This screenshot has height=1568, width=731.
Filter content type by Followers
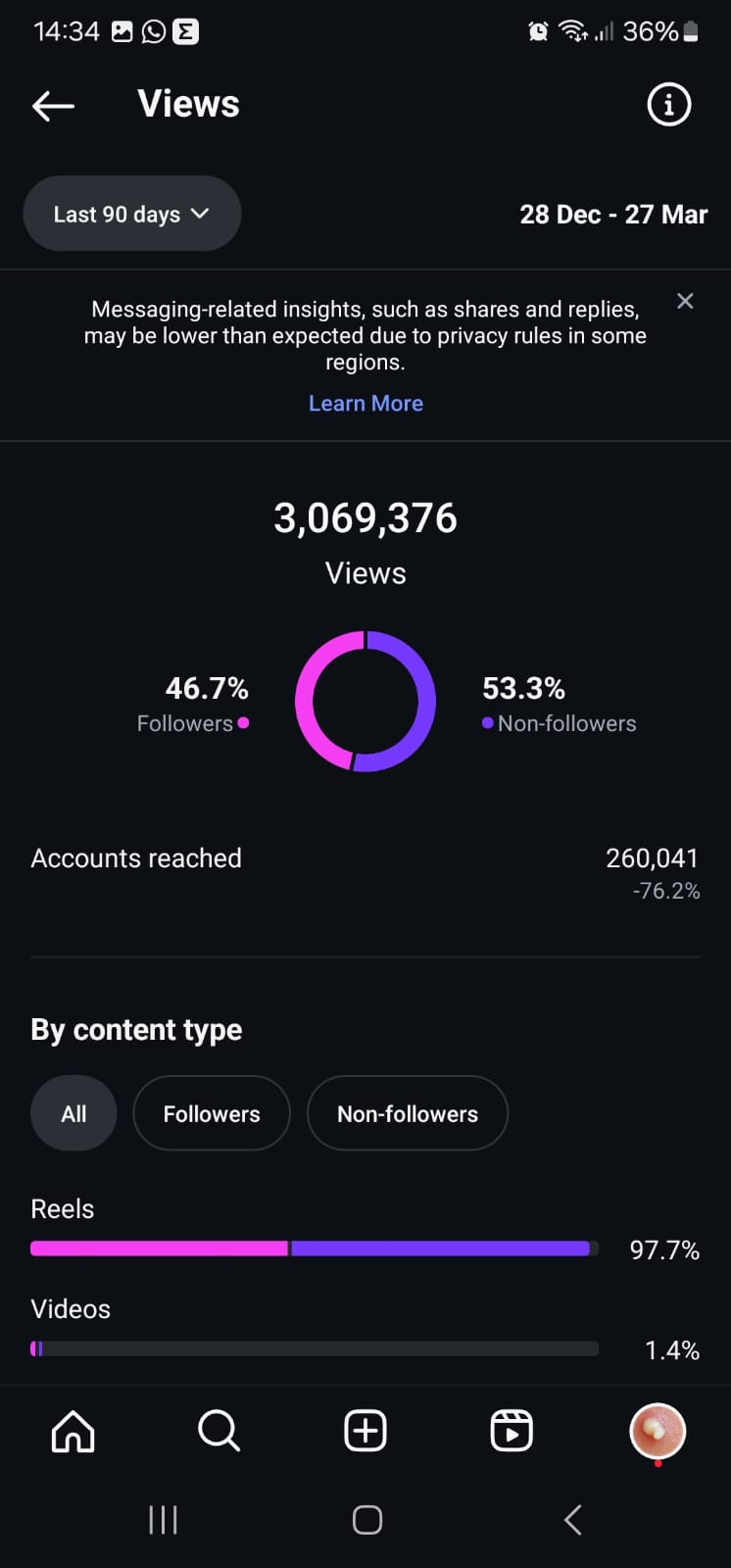[x=212, y=1113]
